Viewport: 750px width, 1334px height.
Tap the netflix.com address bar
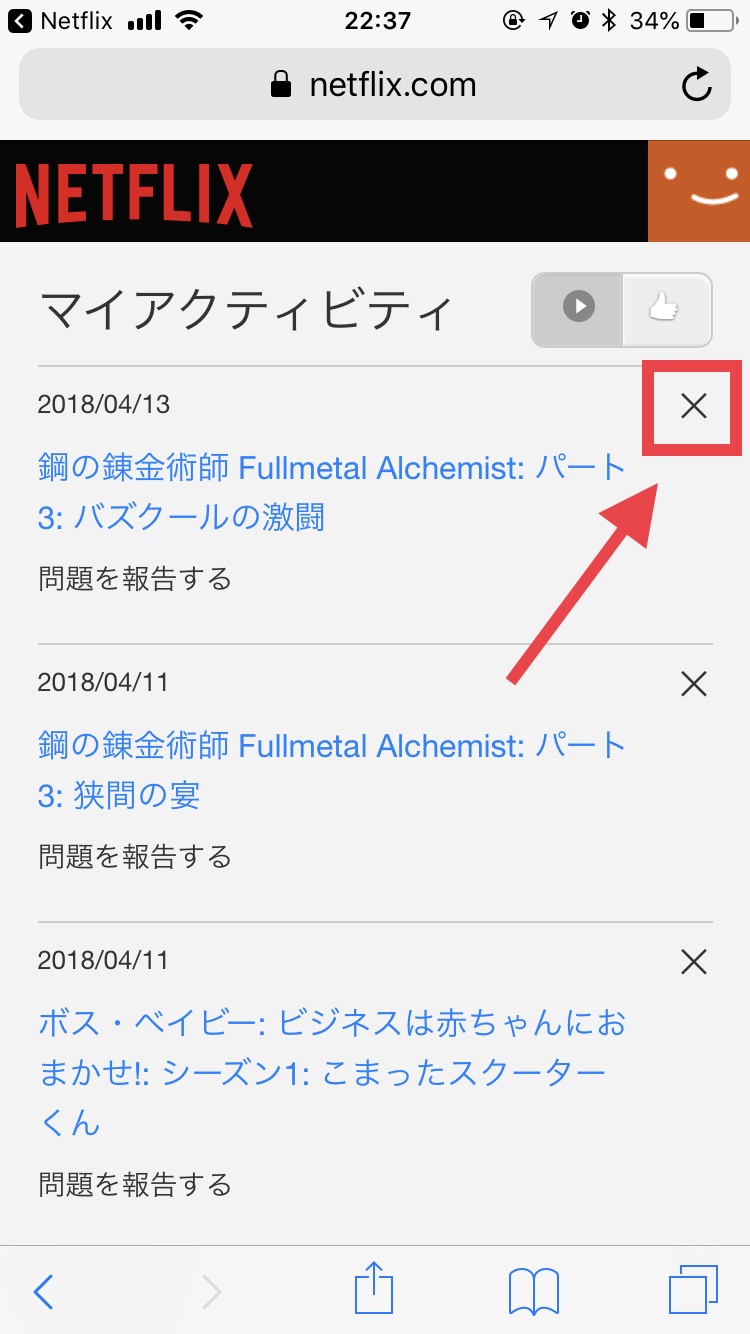[375, 85]
